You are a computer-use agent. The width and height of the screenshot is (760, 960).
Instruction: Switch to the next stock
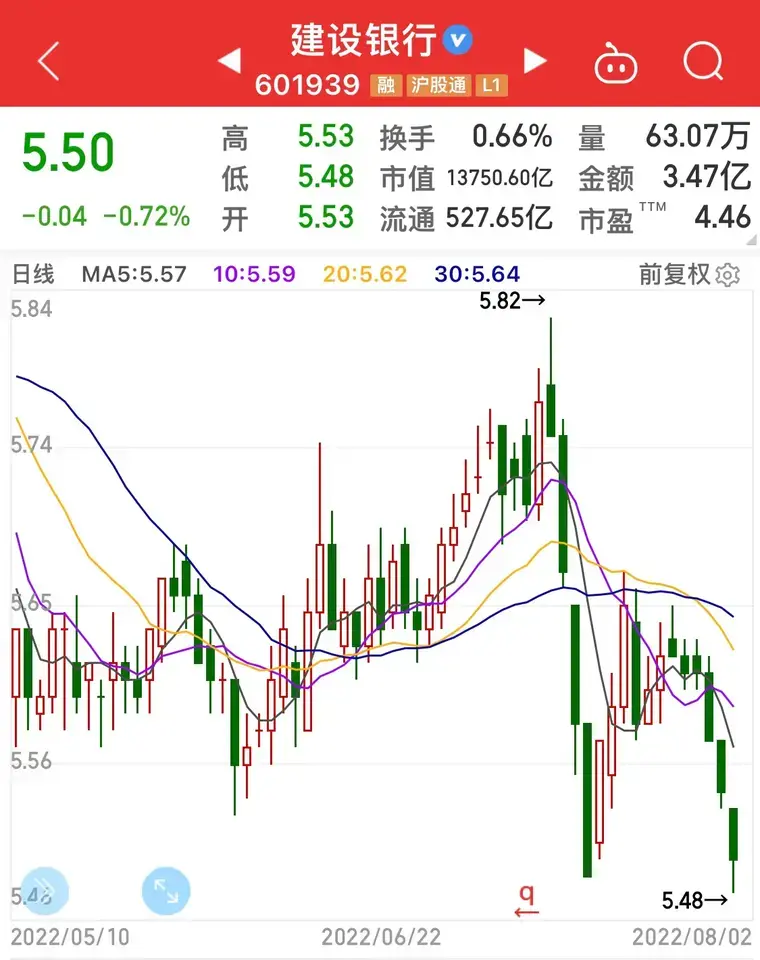(x=536, y=62)
